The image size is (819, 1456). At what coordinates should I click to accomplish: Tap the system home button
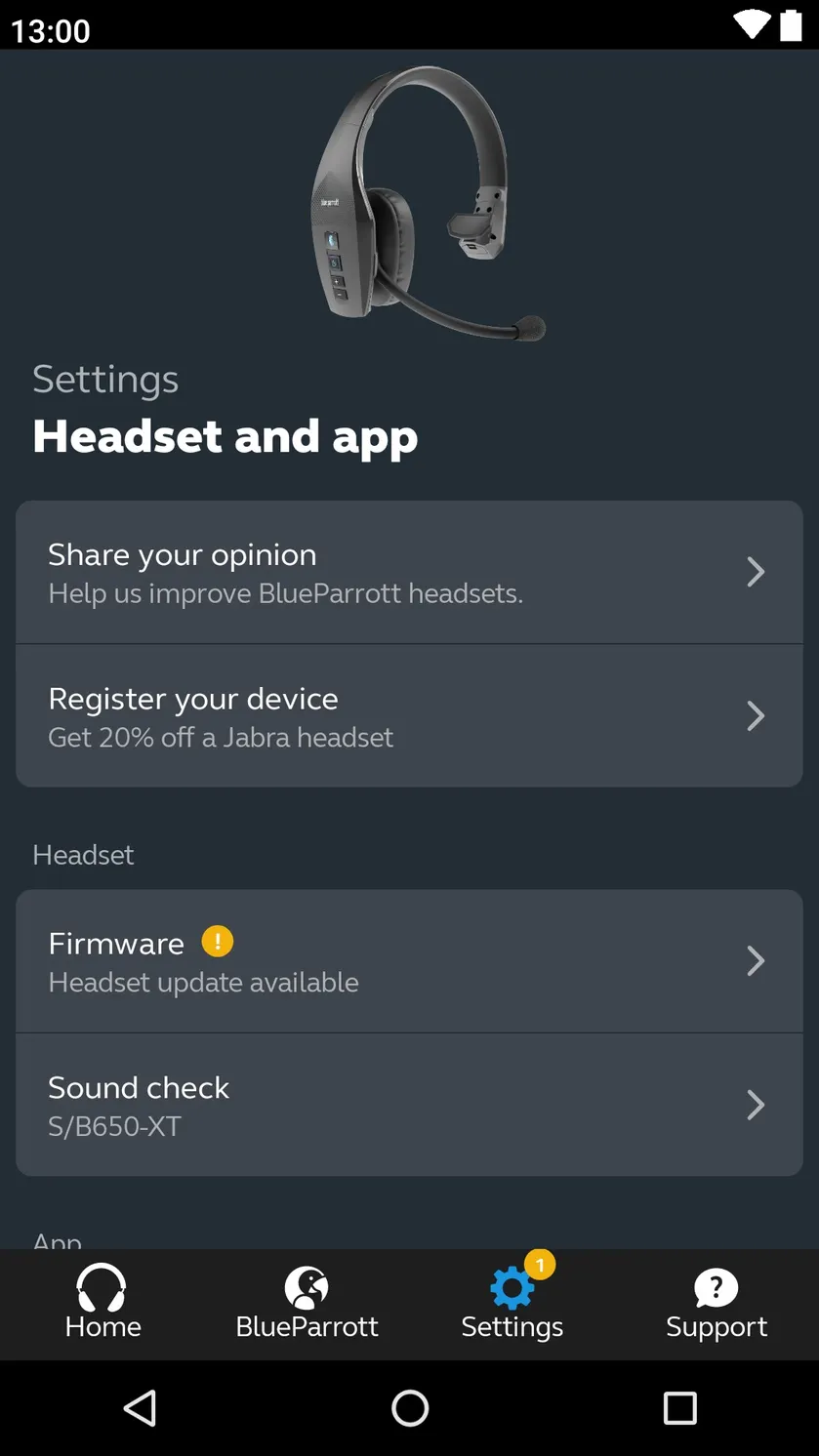(x=410, y=1408)
